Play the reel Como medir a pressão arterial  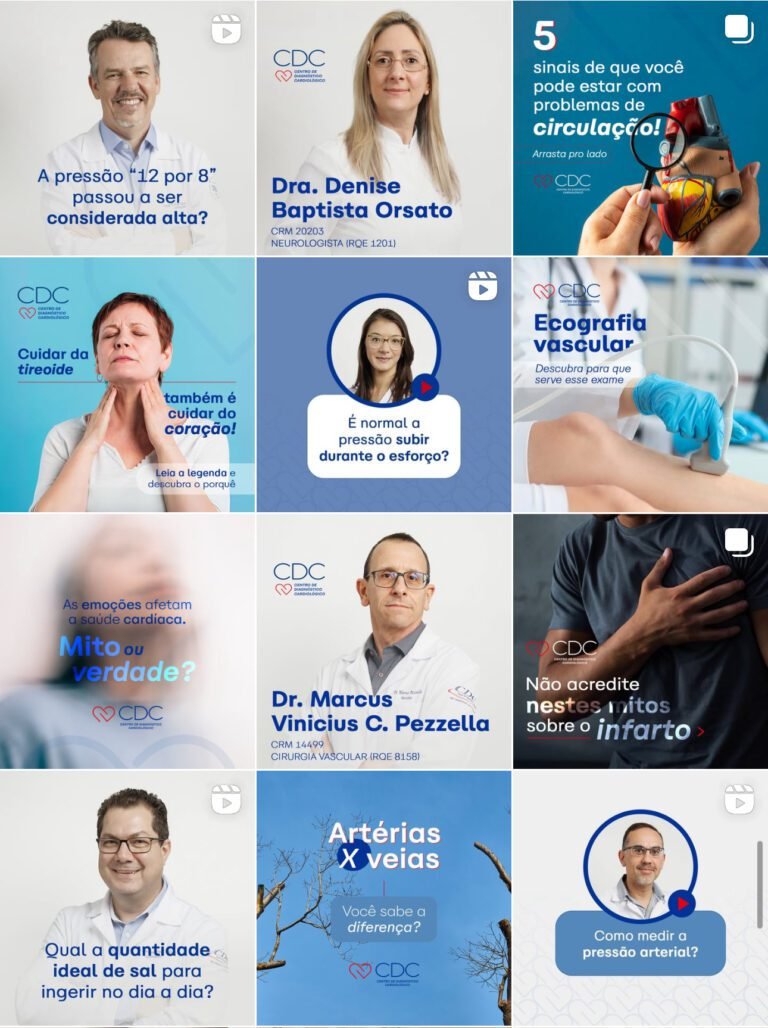coord(640,898)
